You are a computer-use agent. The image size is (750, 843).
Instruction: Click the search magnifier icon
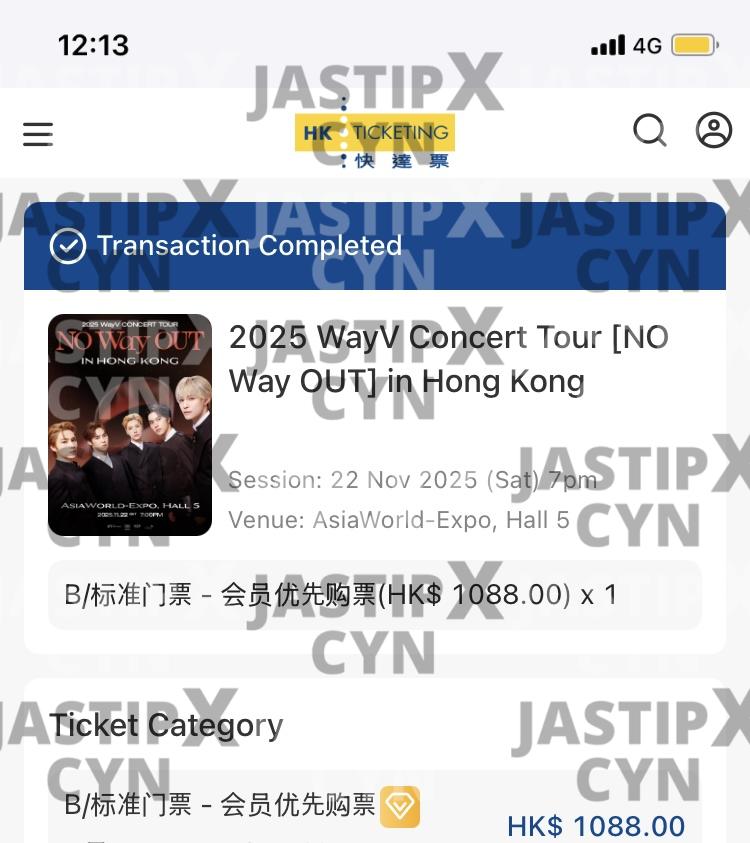point(650,130)
